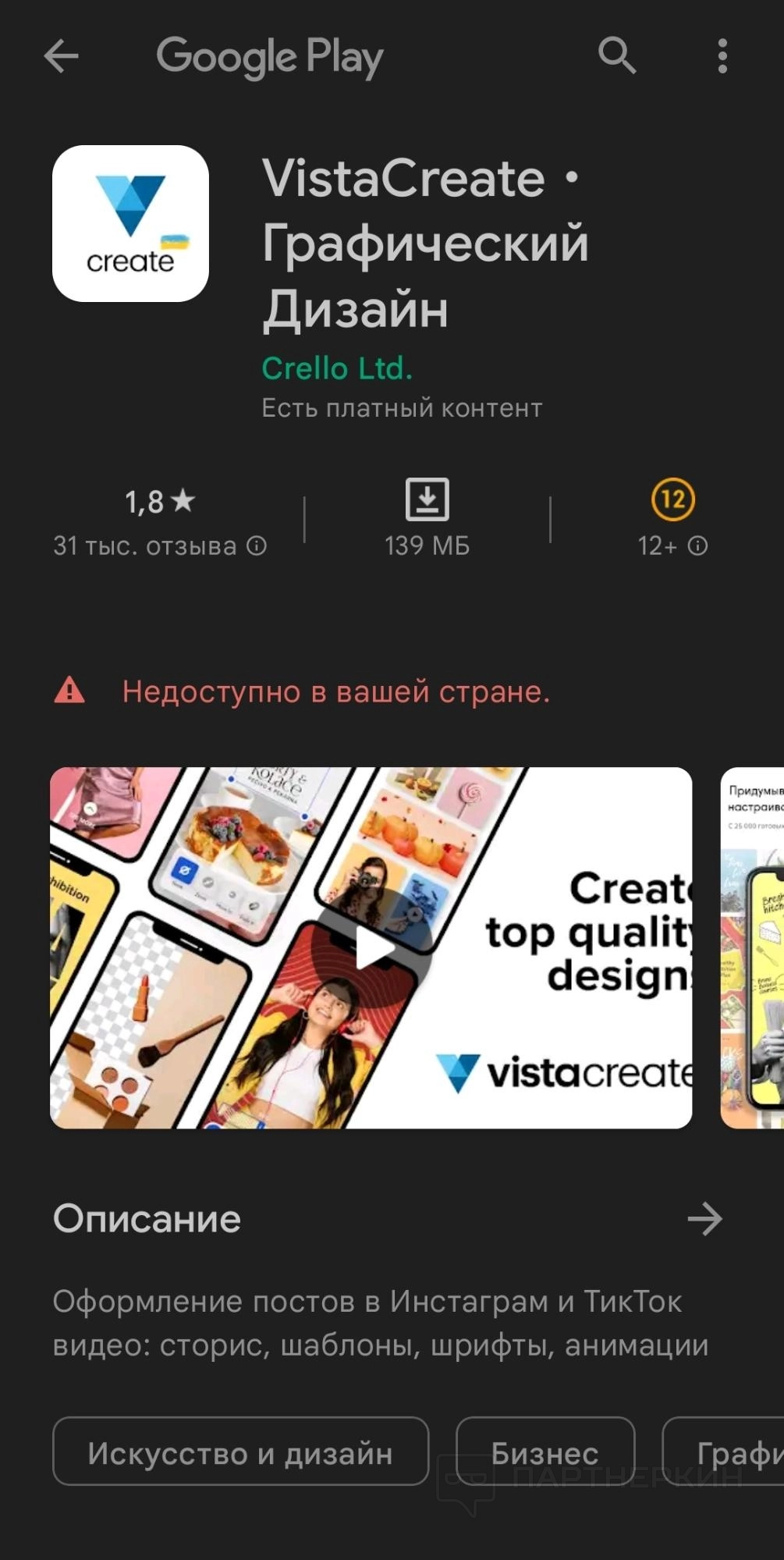Show reviews info icon next to 31 тыс. отзыва
The height and width of the screenshot is (1560, 784).
257,545
